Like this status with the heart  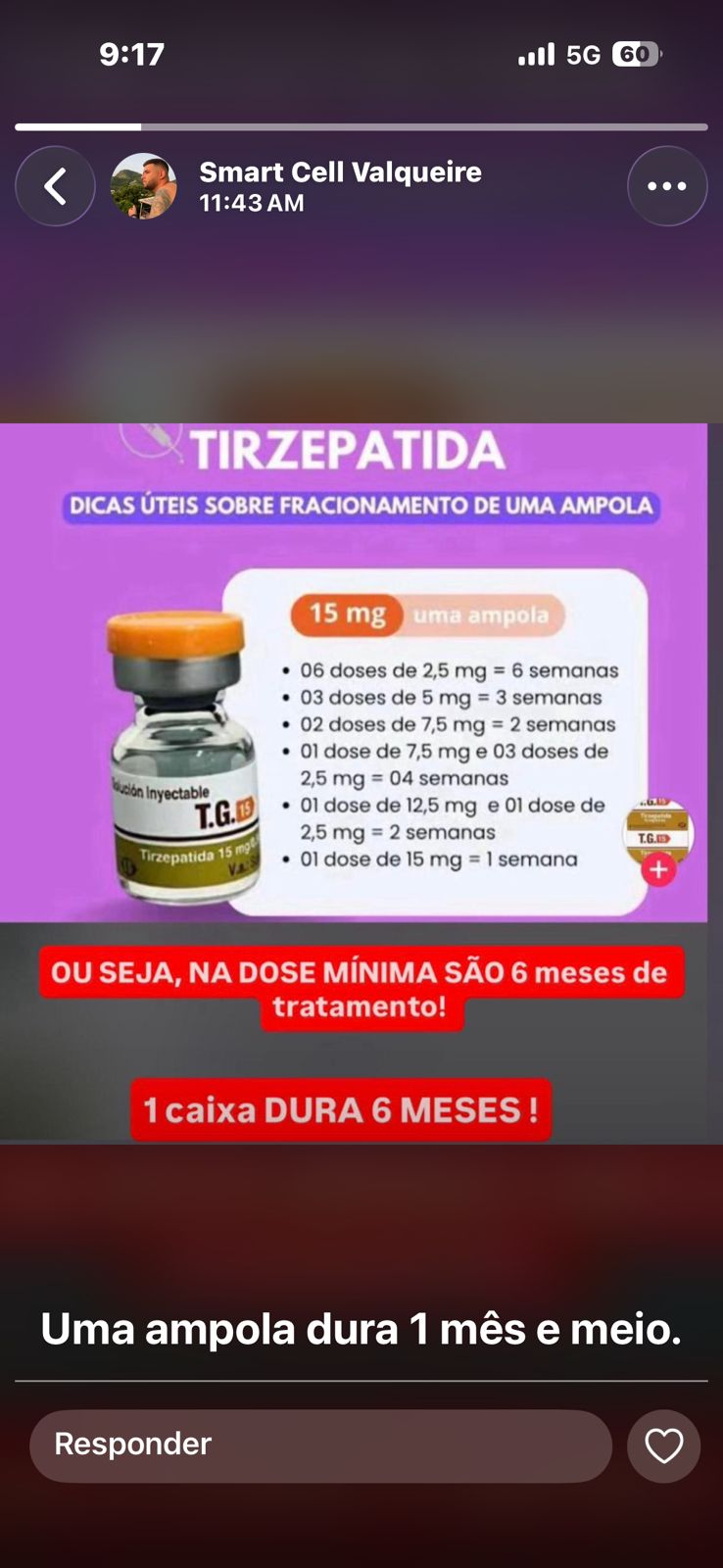point(663,1445)
